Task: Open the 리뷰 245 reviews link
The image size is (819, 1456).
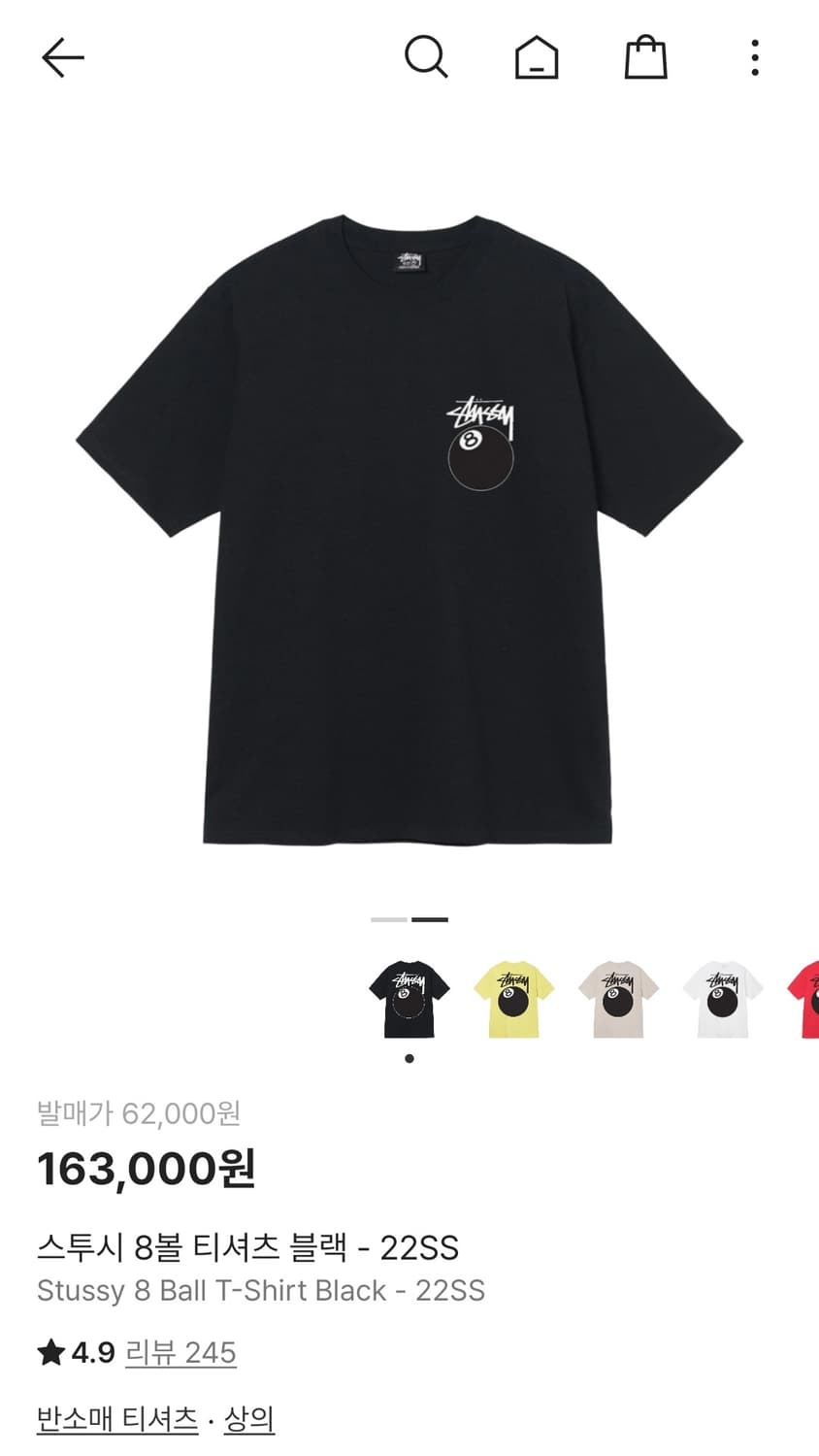Action: click(180, 1351)
